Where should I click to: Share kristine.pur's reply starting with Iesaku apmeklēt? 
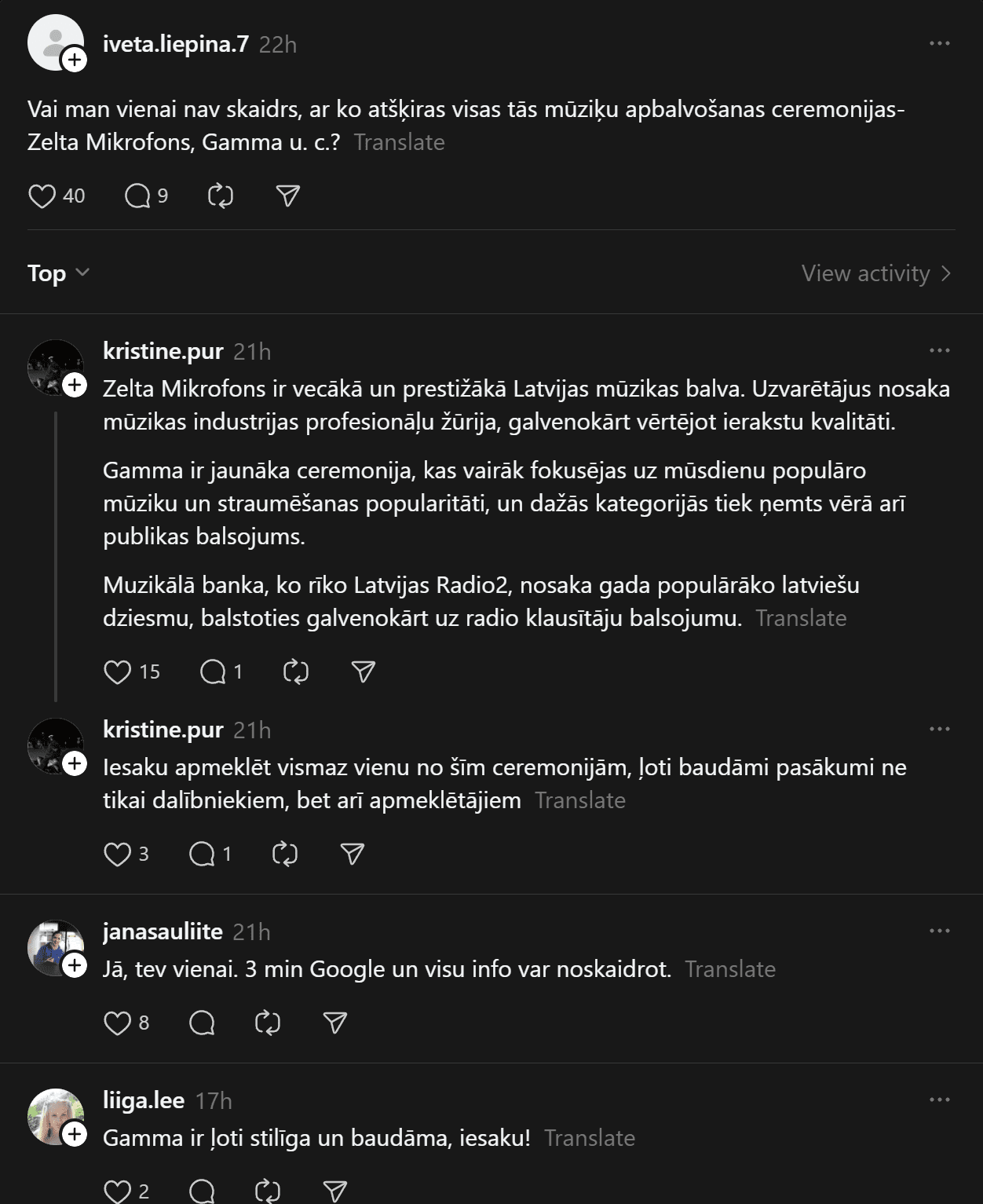click(x=353, y=854)
